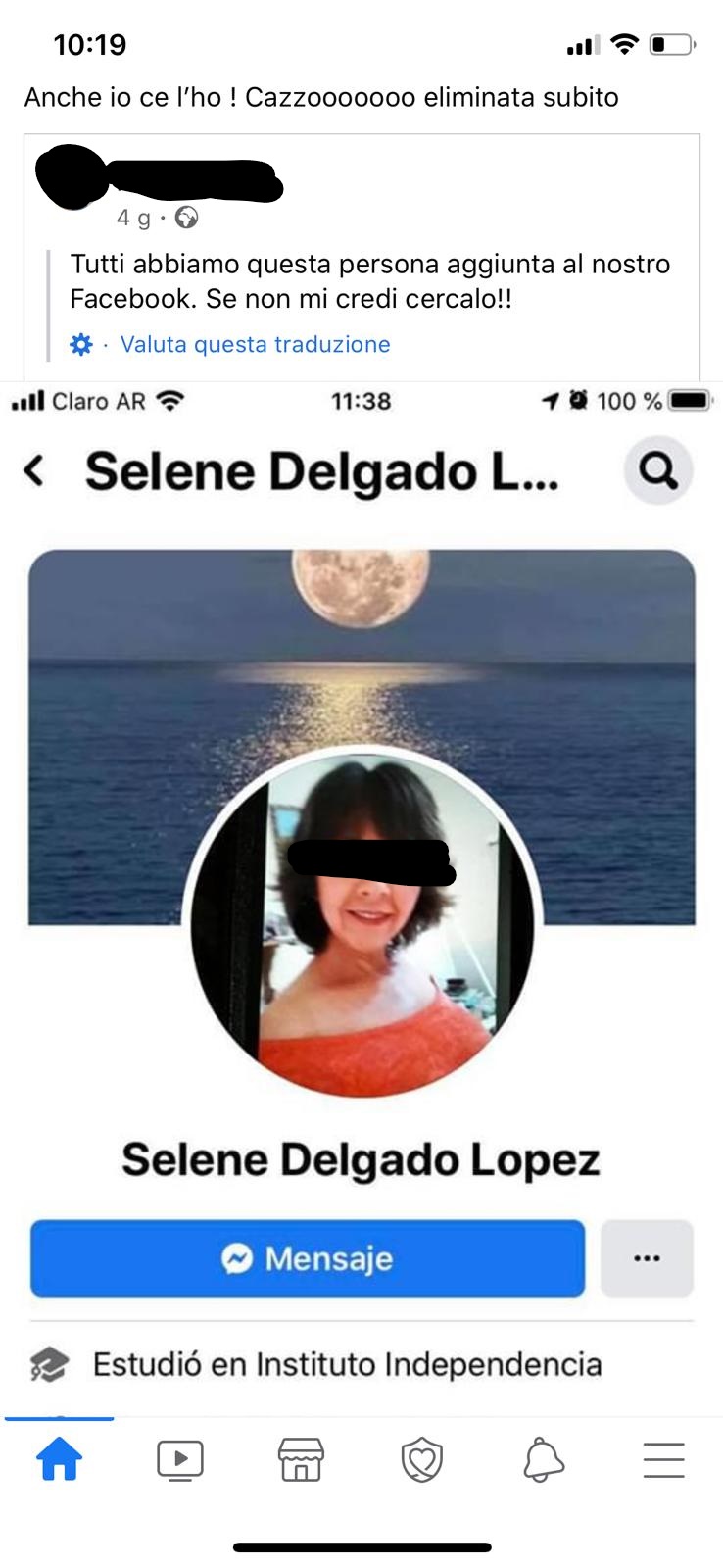The image size is (723, 1568).
Task: Open the notifications bell tab
Action: click(543, 1459)
